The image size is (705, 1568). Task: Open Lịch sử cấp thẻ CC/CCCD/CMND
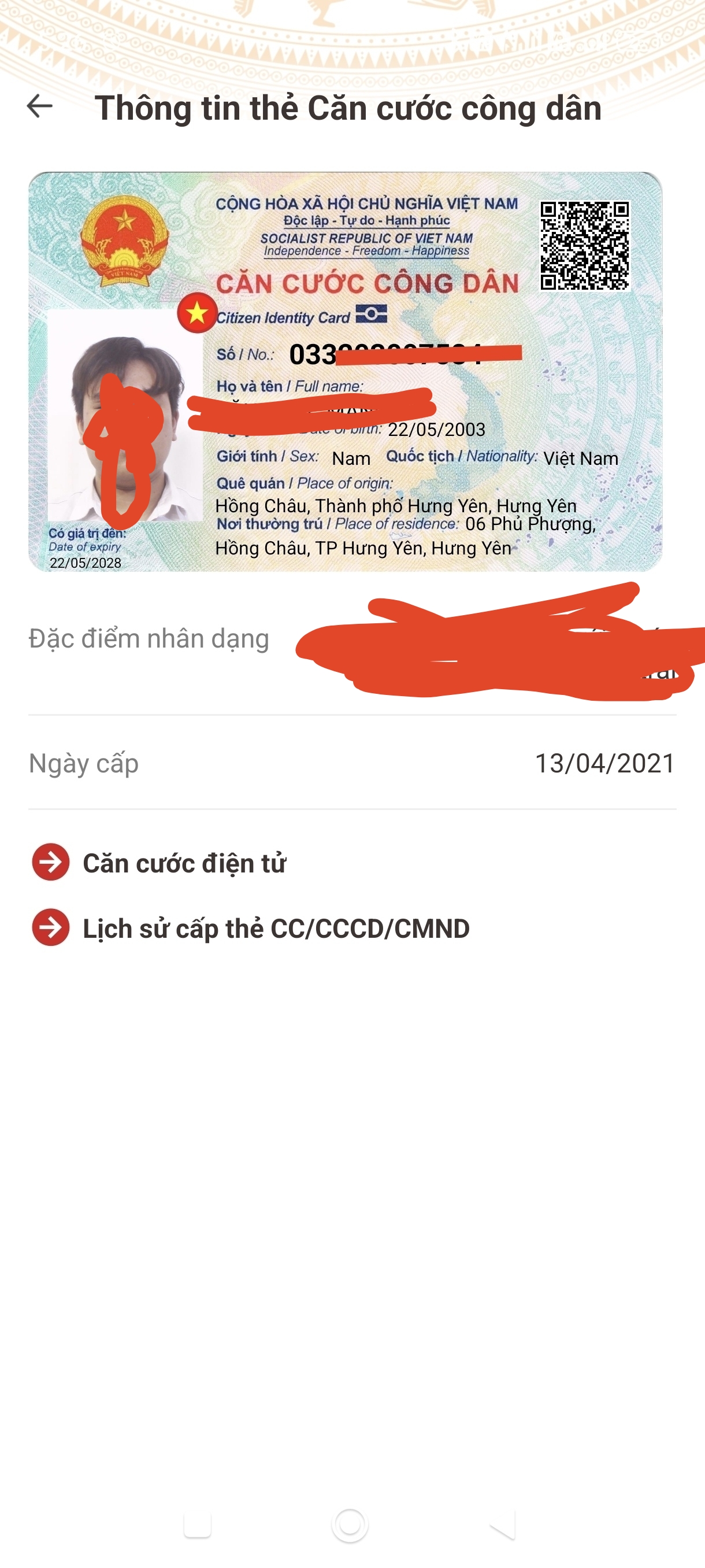[x=276, y=929]
